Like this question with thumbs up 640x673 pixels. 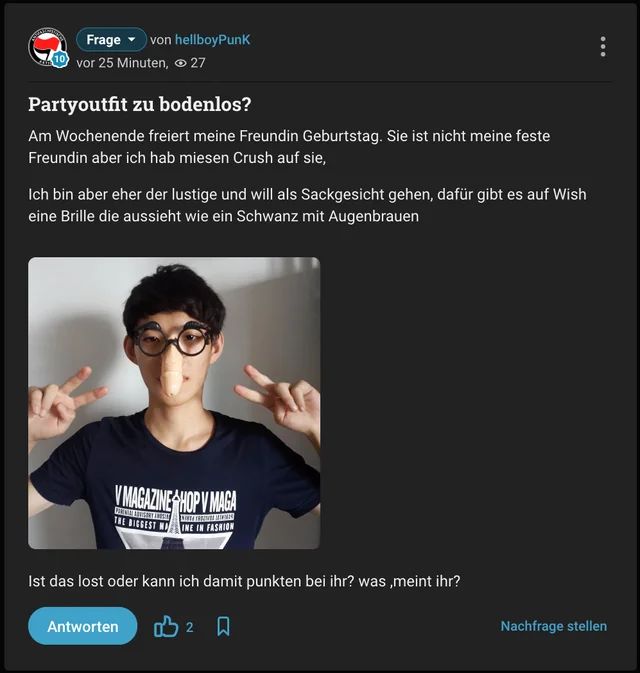coord(166,627)
